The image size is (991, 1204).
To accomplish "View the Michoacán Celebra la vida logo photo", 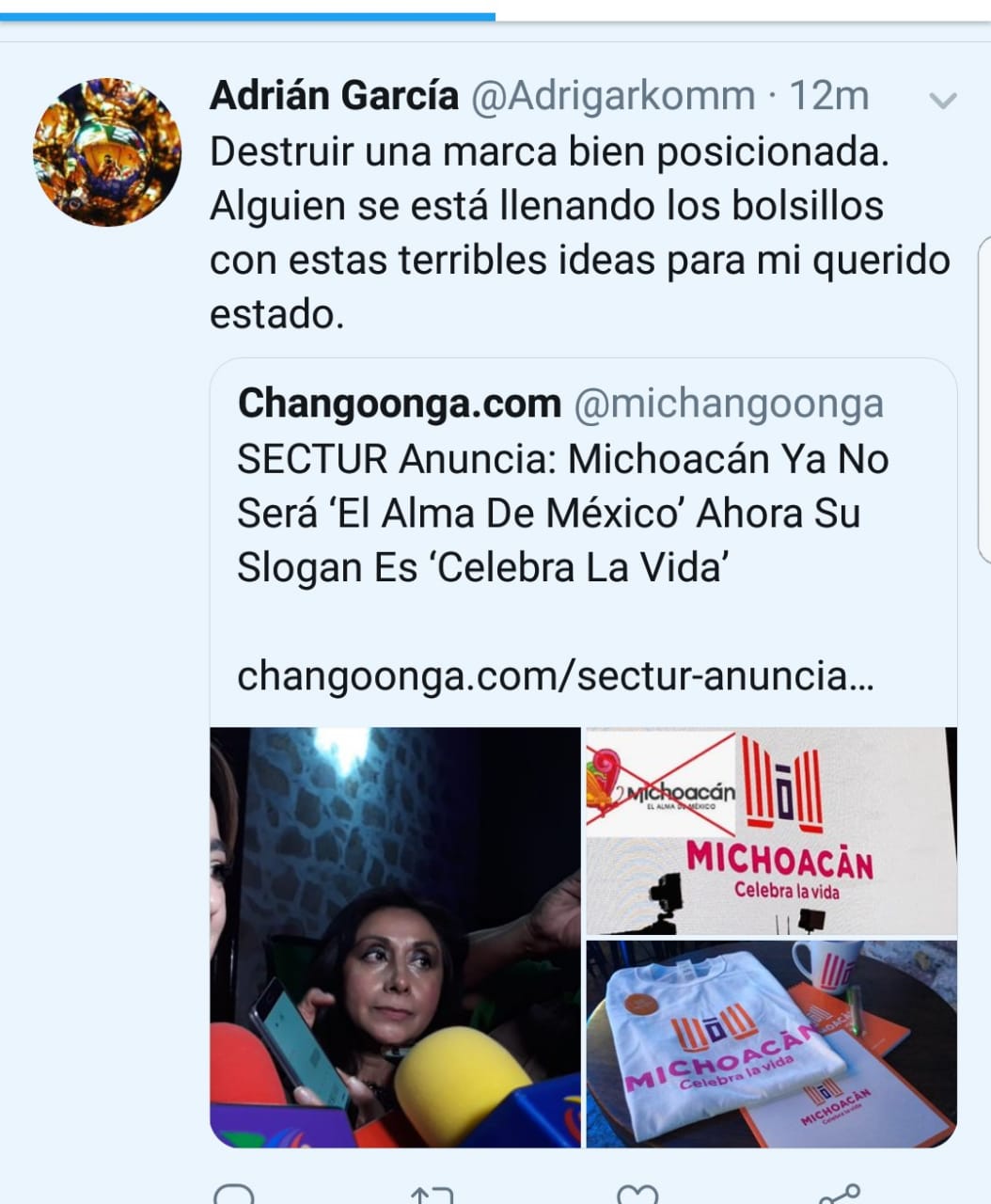I will [771, 832].
